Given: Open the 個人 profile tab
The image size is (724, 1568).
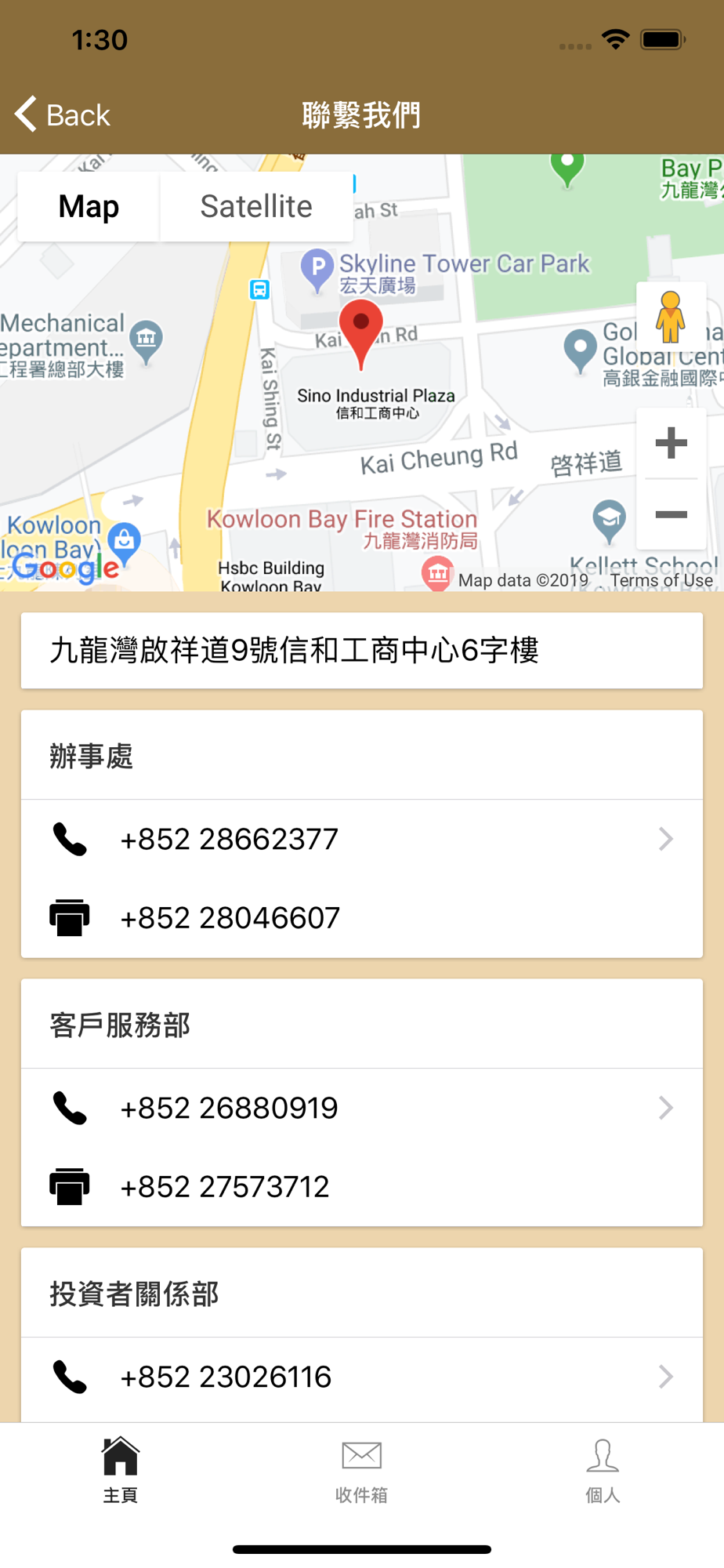Looking at the screenshot, I should click(x=603, y=1470).
